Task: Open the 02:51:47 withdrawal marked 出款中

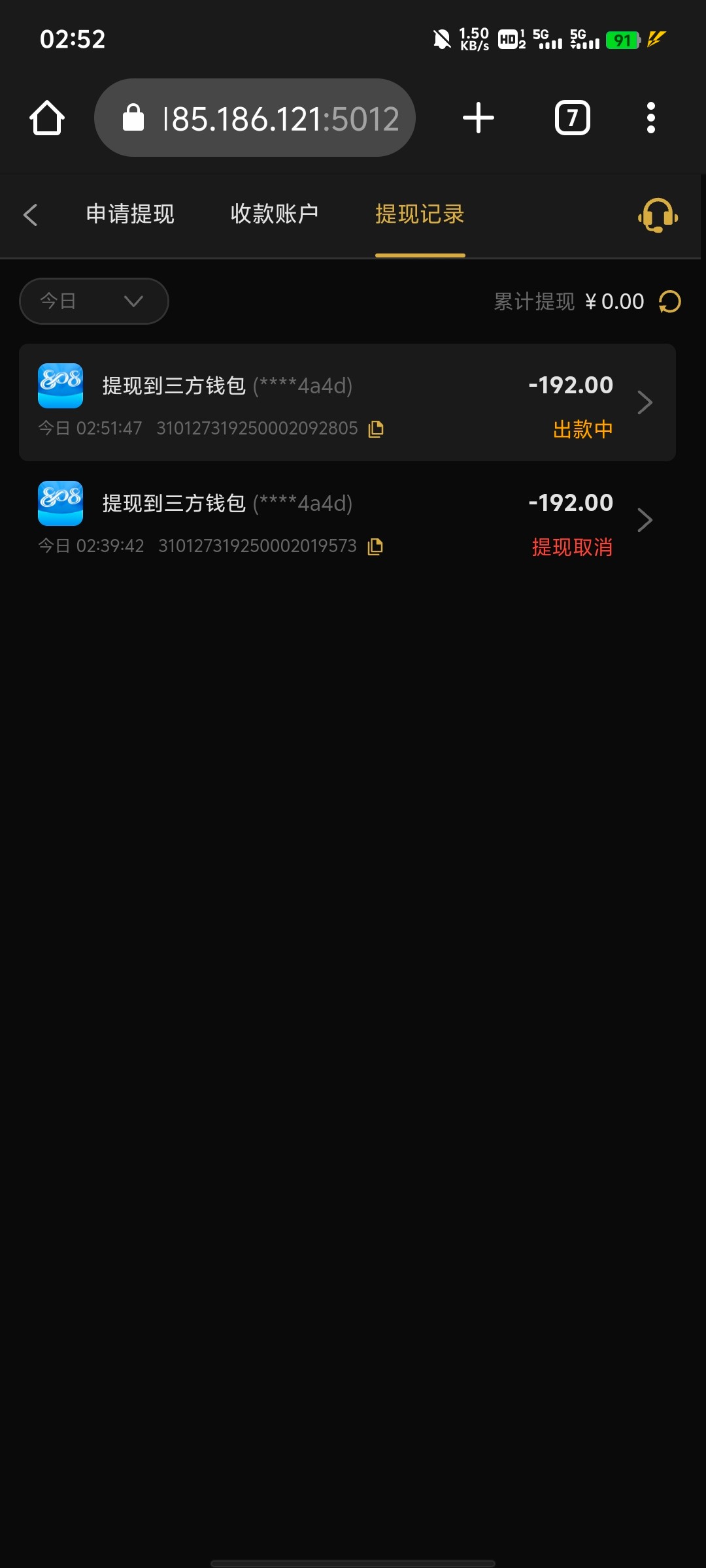Action: [346, 402]
